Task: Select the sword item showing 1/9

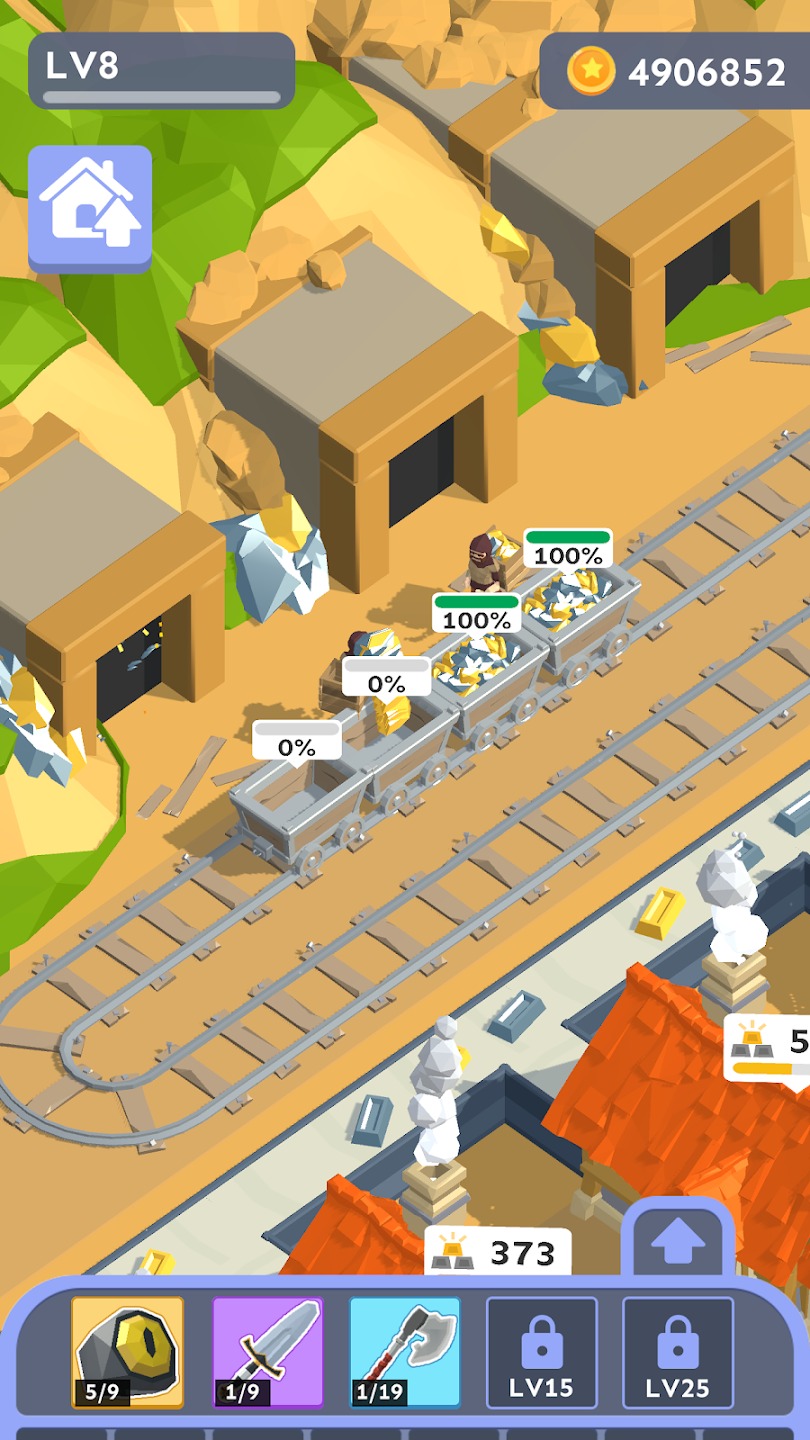Action: pyautogui.click(x=267, y=1352)
